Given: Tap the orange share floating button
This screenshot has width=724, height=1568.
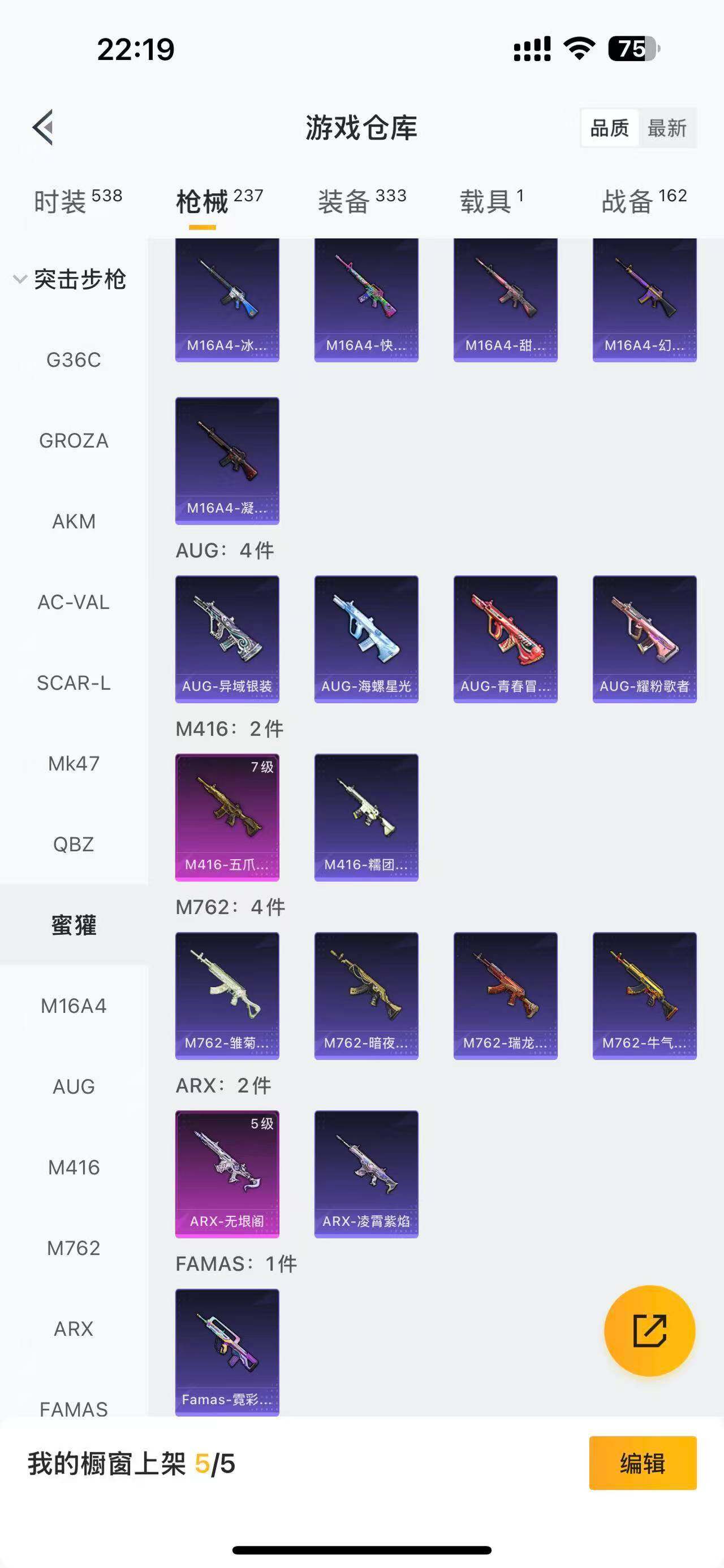Looking at the screenshot, I should [649, 1331].
